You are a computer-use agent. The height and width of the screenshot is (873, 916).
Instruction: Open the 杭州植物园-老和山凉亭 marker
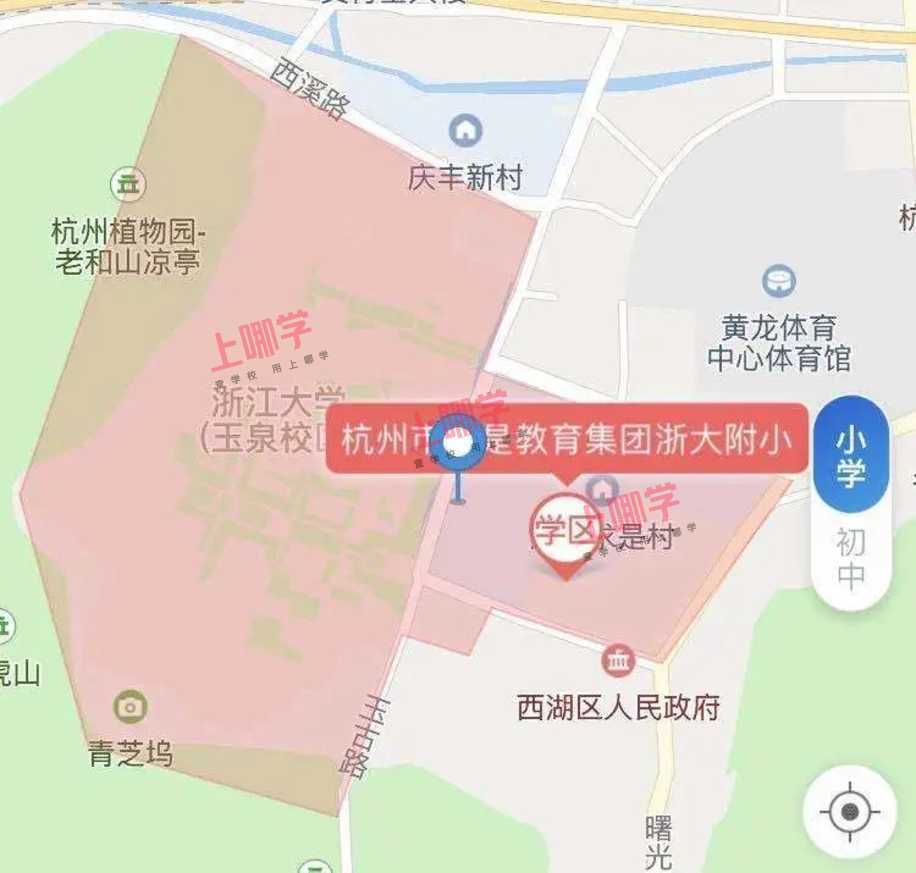click(126, 184)
